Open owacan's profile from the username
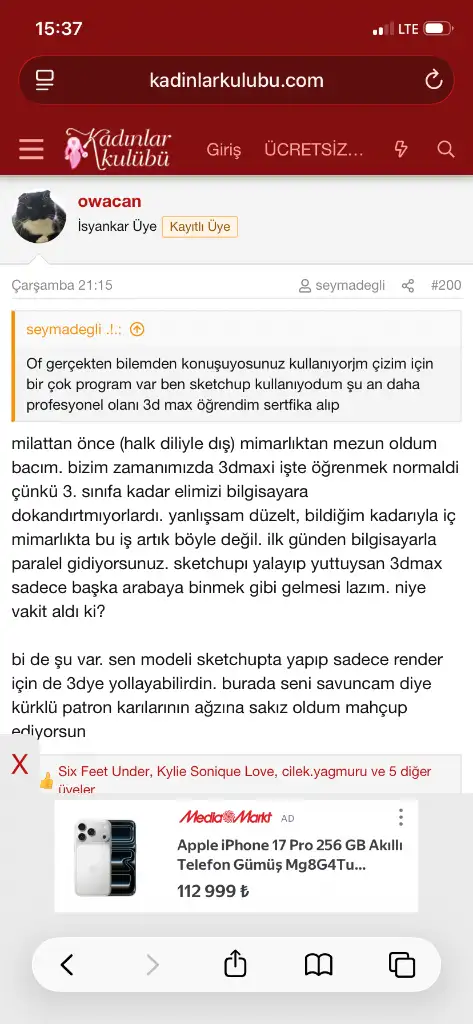Image resolution: width=473 pixels, height=1024 pixels. pos(109,201)
